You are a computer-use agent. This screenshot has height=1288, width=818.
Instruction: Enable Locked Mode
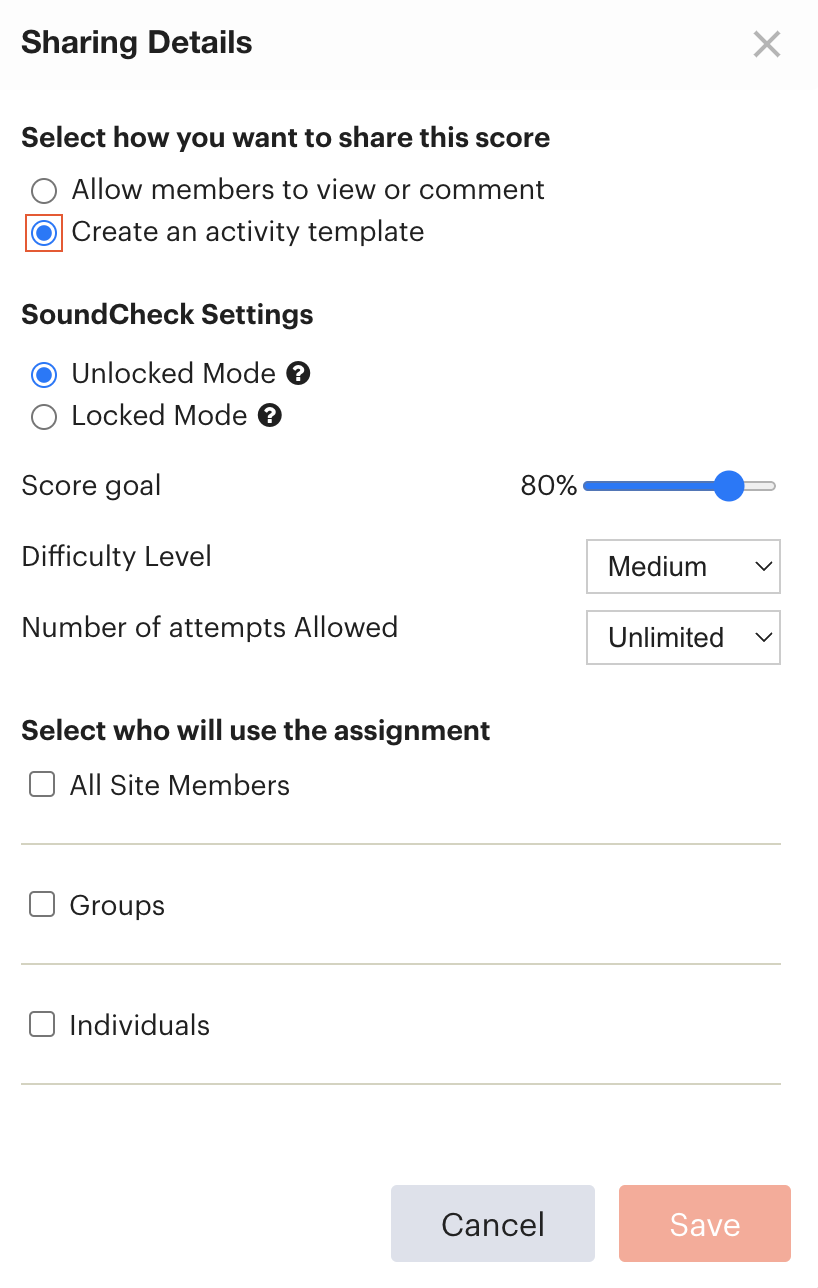coord(43,416)
